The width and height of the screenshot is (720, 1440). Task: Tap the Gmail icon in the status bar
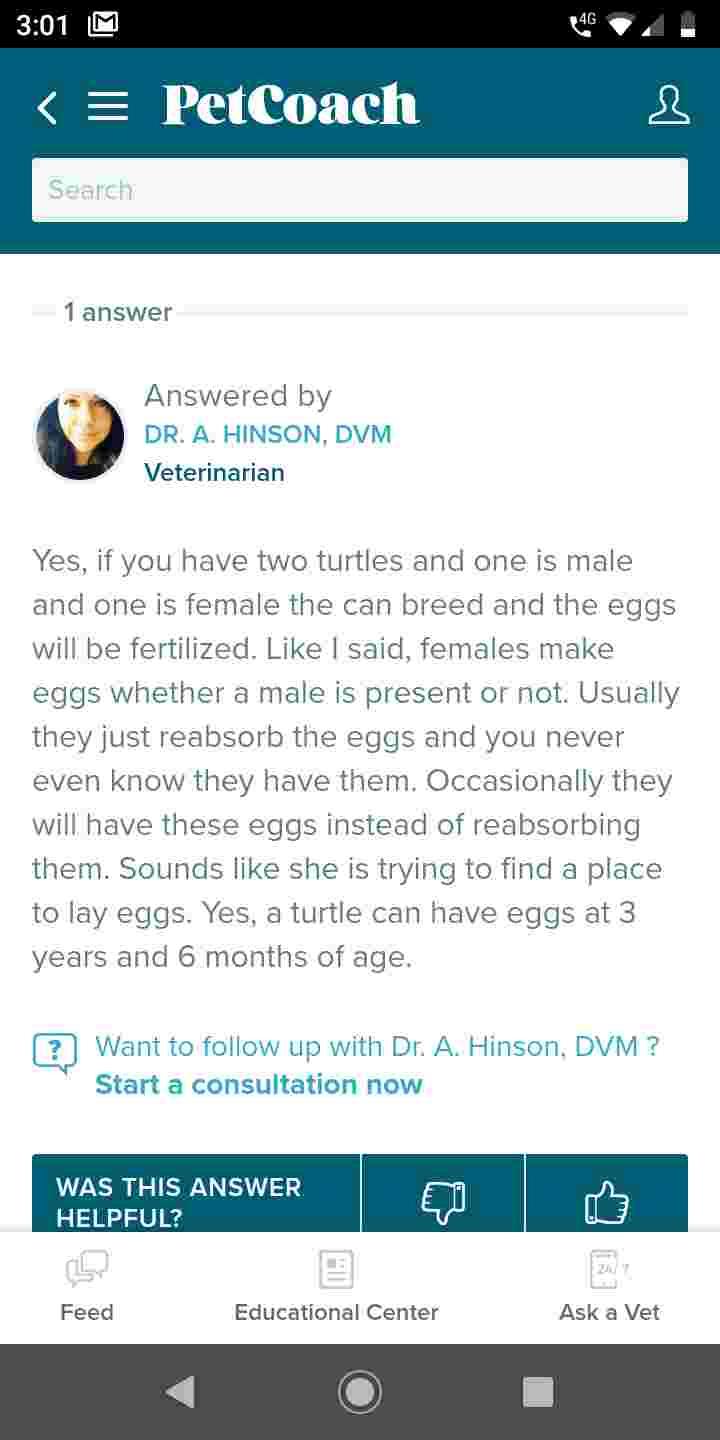click(x=100, y=22)
